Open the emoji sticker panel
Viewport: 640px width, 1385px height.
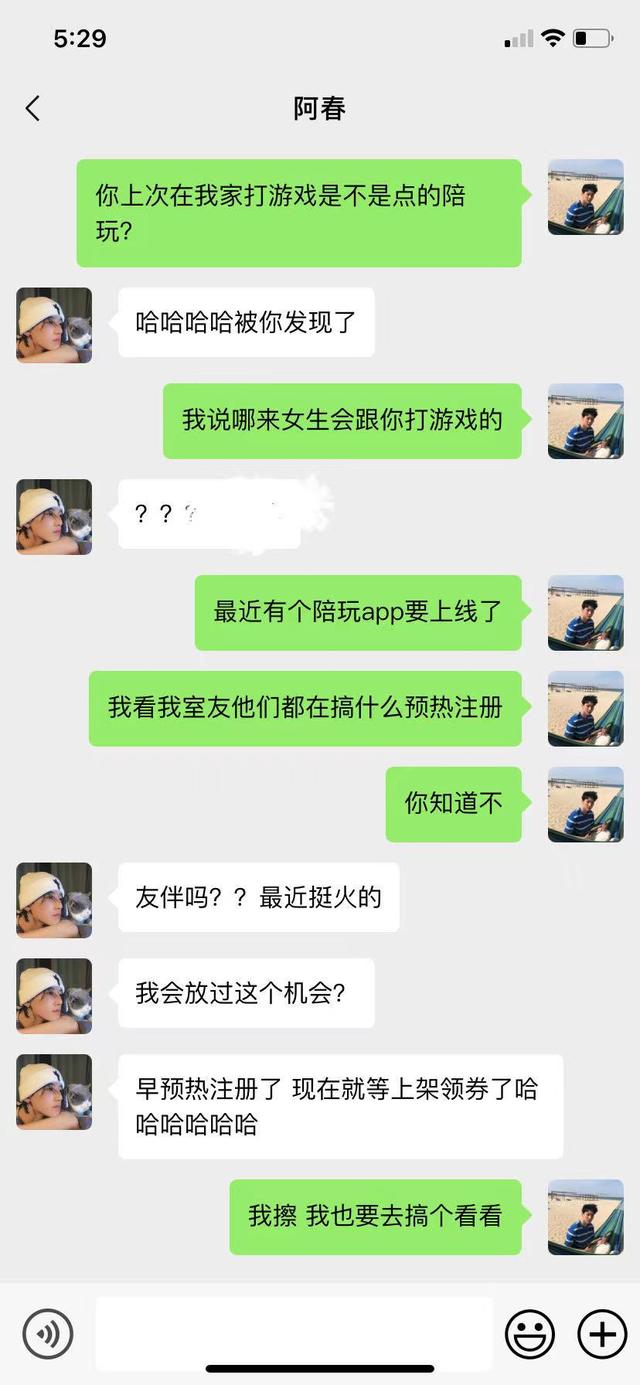click(x=530, y=1333)
